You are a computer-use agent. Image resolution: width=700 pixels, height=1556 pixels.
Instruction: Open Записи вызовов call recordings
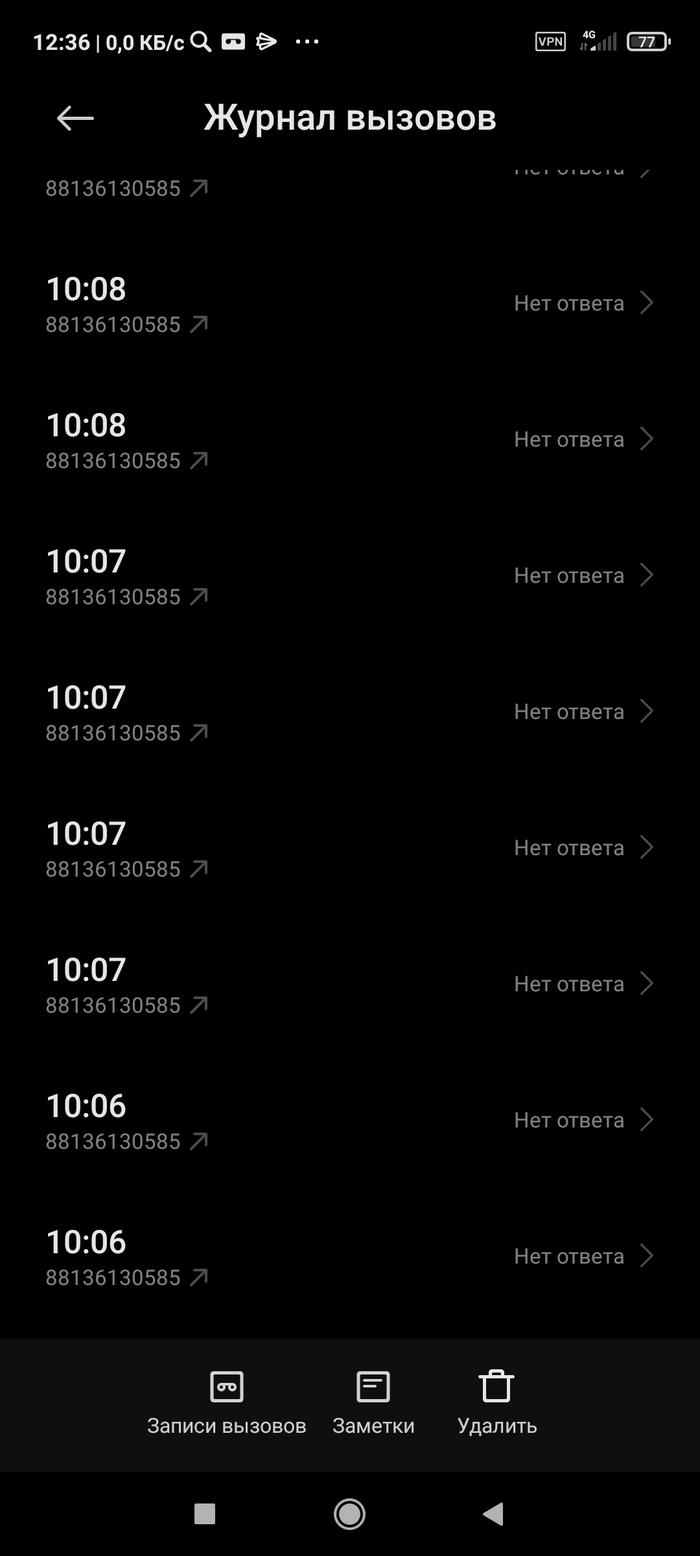click(x=226, y=1402)
